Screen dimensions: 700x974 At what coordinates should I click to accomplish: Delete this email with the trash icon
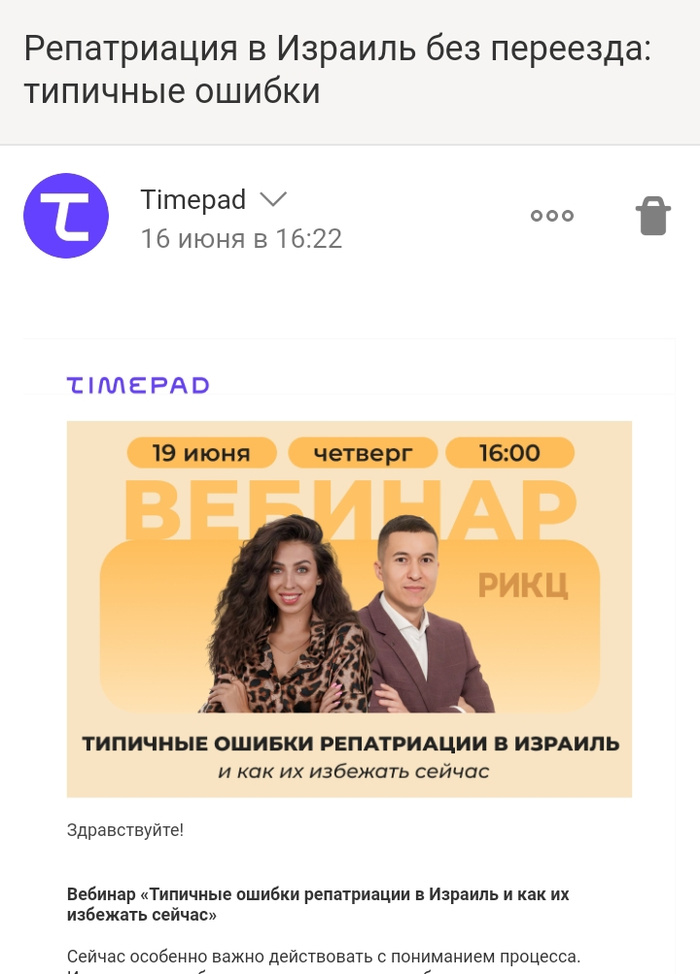(652, 216)
